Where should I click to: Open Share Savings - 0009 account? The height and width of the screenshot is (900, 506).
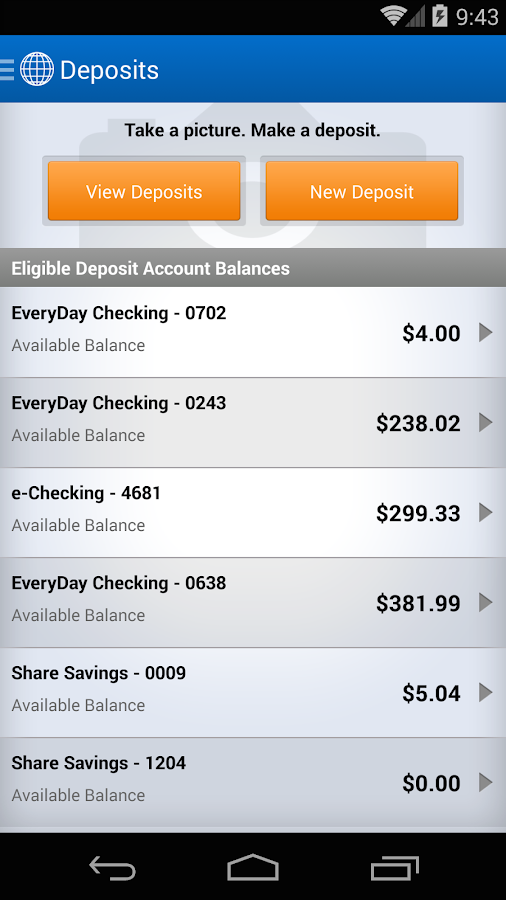253,693
